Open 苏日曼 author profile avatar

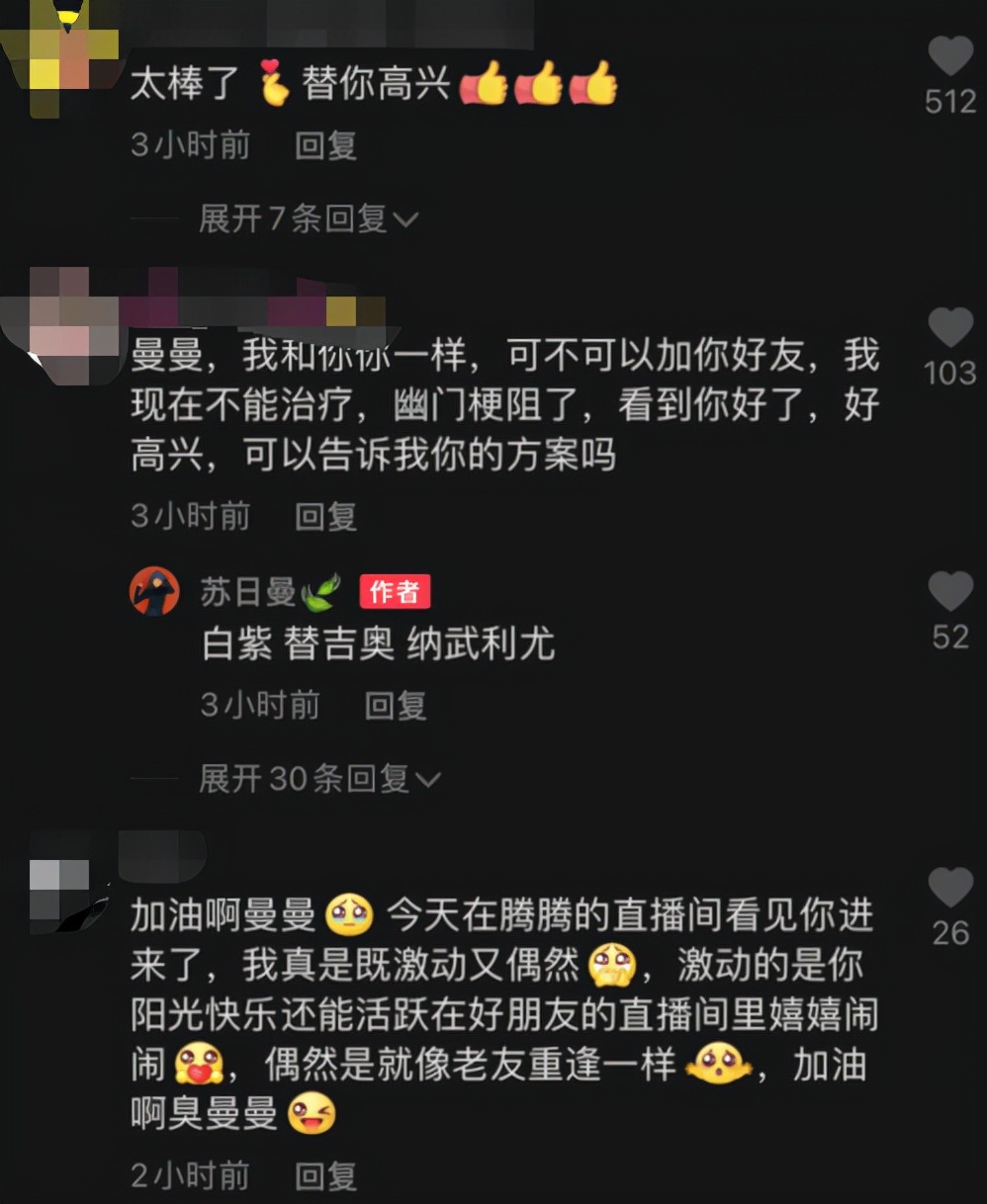[x=154, y=591]
